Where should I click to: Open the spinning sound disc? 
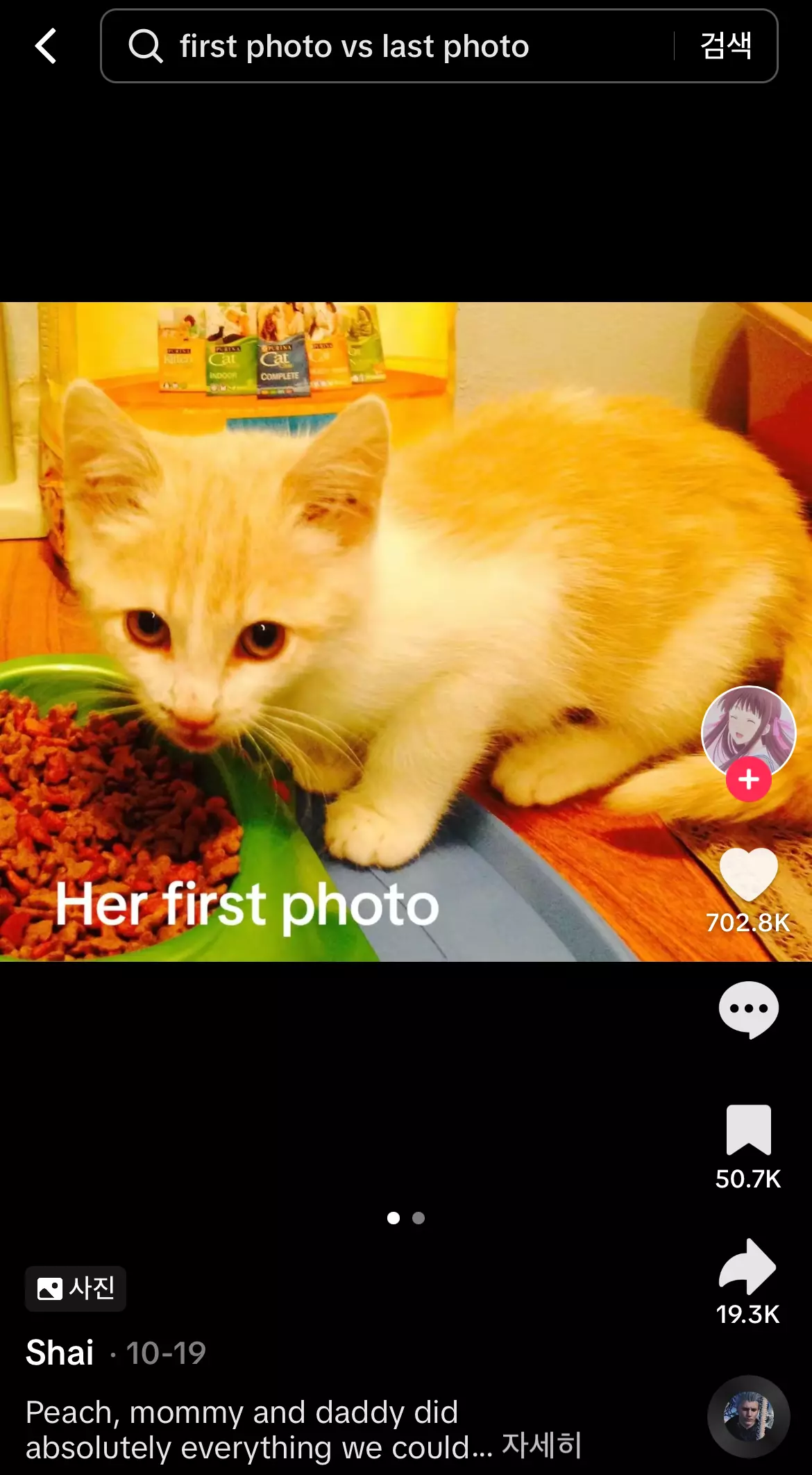pyautogui.click(x=748, y=1416)
